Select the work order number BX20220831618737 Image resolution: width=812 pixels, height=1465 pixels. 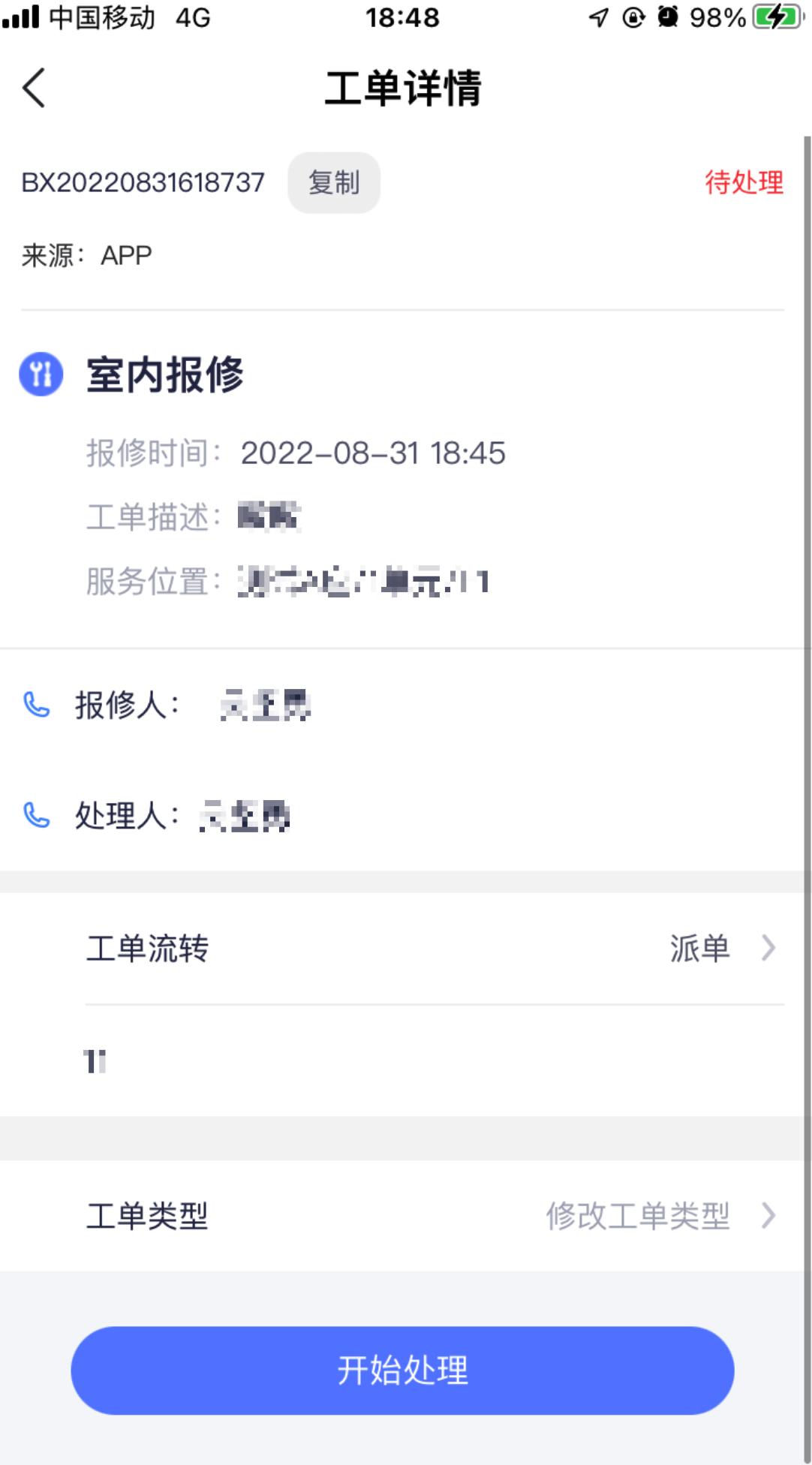pos(141,182)
